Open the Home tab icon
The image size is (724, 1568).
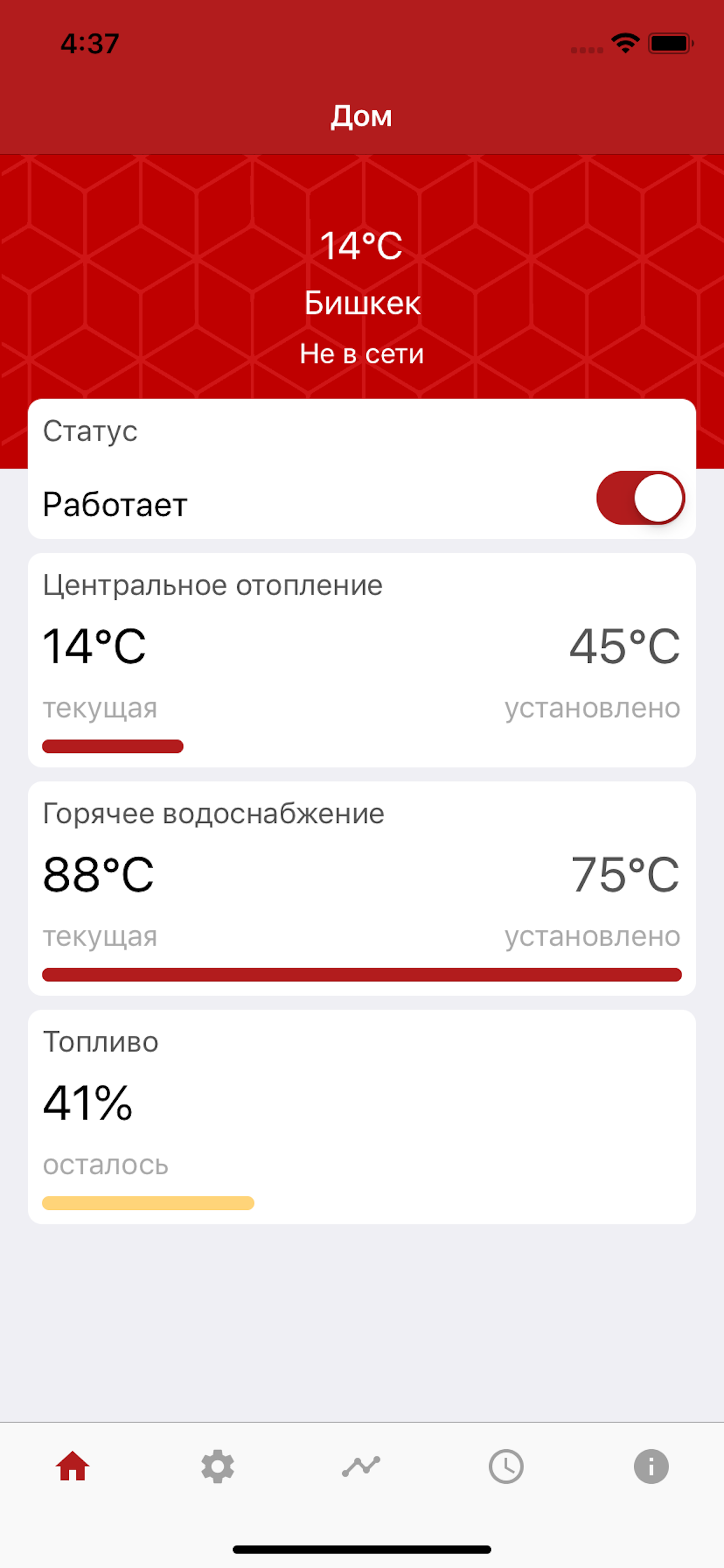(72, 1467)
